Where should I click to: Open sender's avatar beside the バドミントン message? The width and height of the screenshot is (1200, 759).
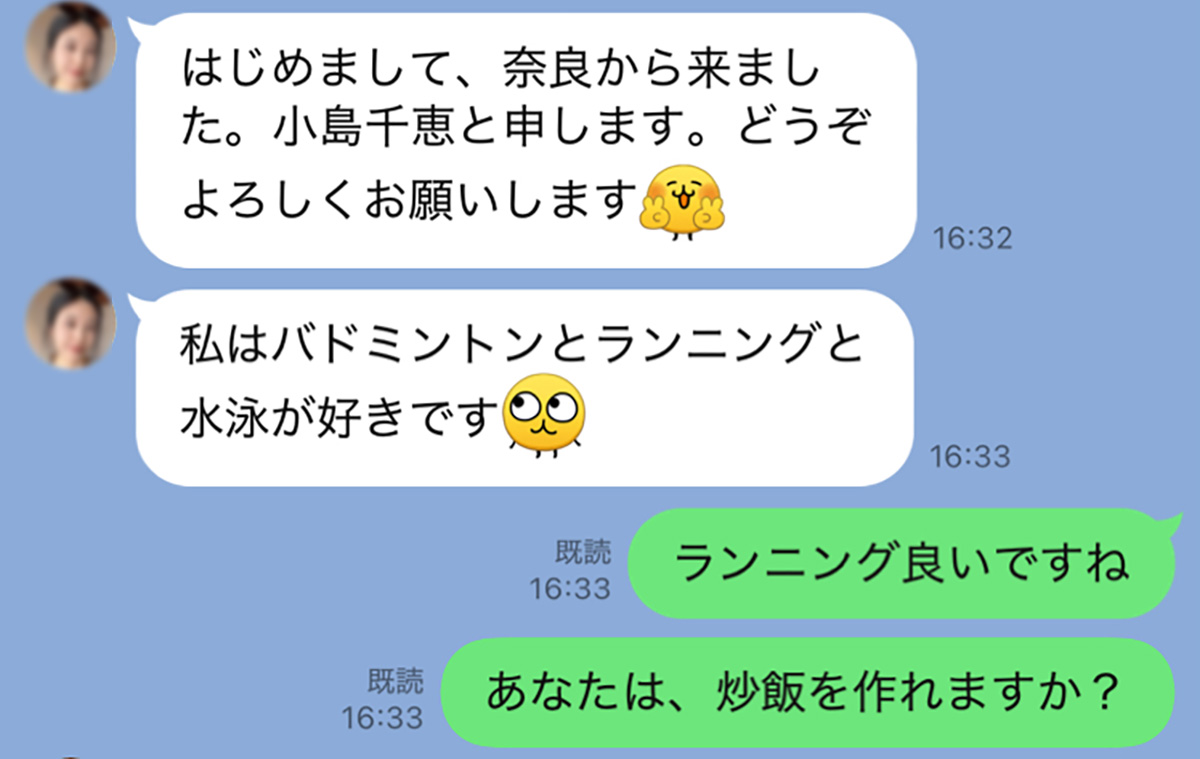click(x=70, y=323)
